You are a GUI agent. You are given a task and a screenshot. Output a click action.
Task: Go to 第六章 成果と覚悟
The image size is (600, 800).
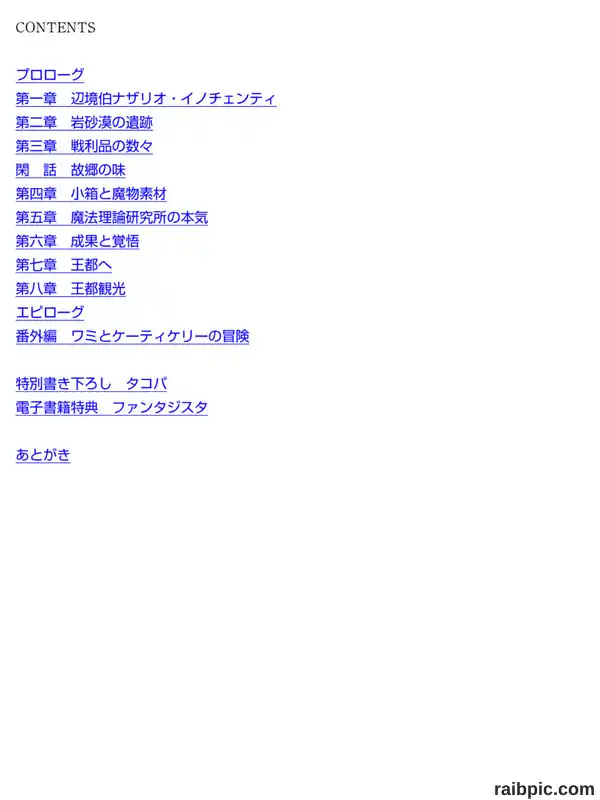[78, 241]
